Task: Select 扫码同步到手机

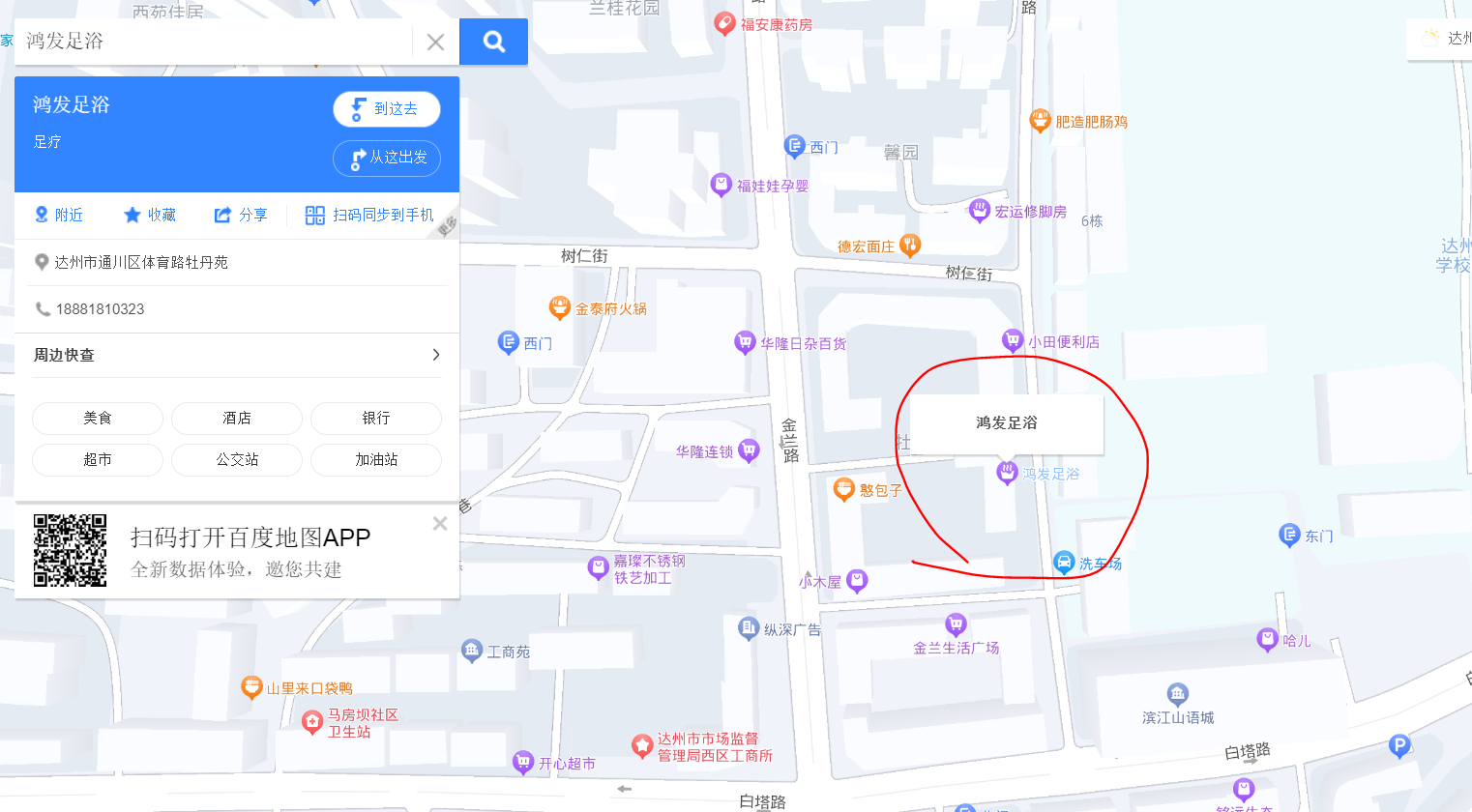Action: tap(370, 215)
